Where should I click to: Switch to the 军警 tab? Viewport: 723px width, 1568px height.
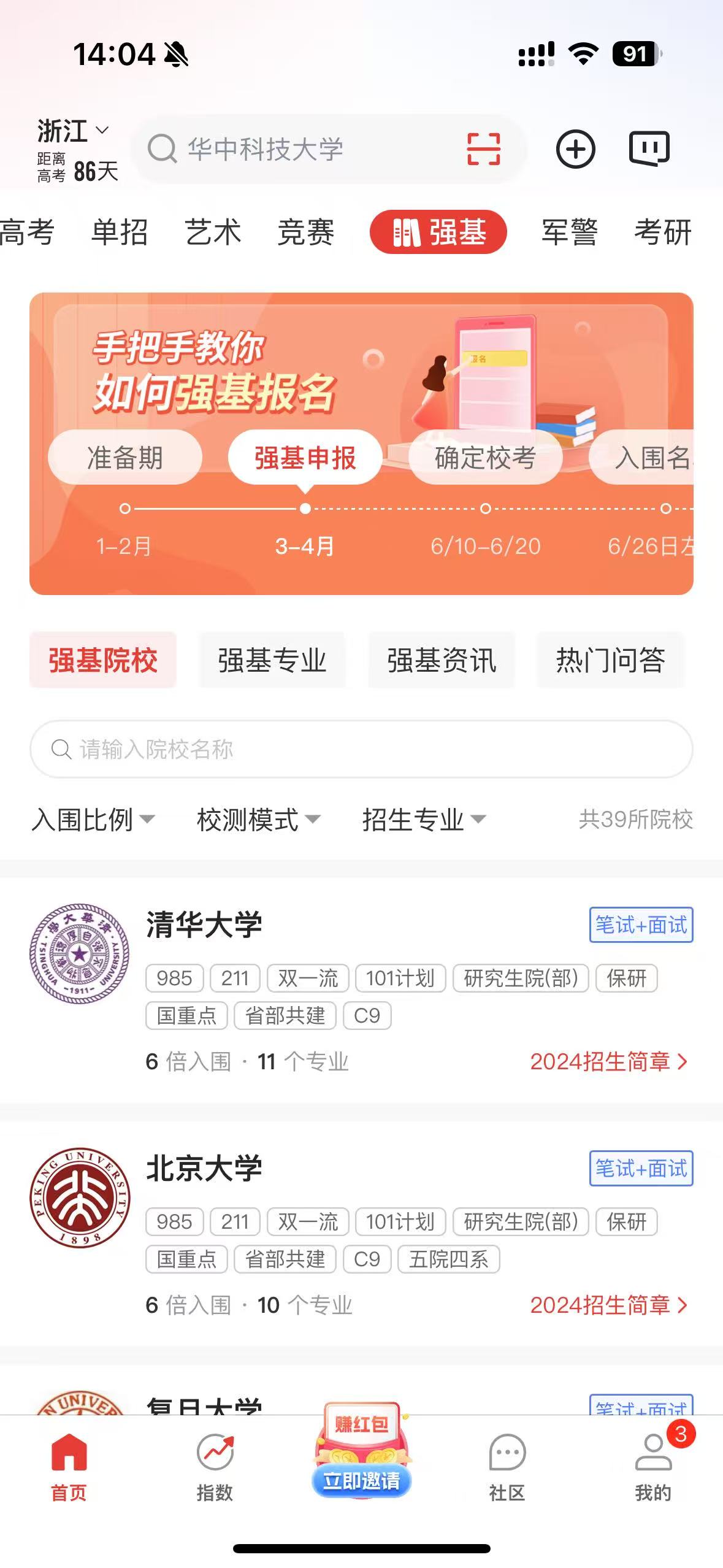click(569, 232)
